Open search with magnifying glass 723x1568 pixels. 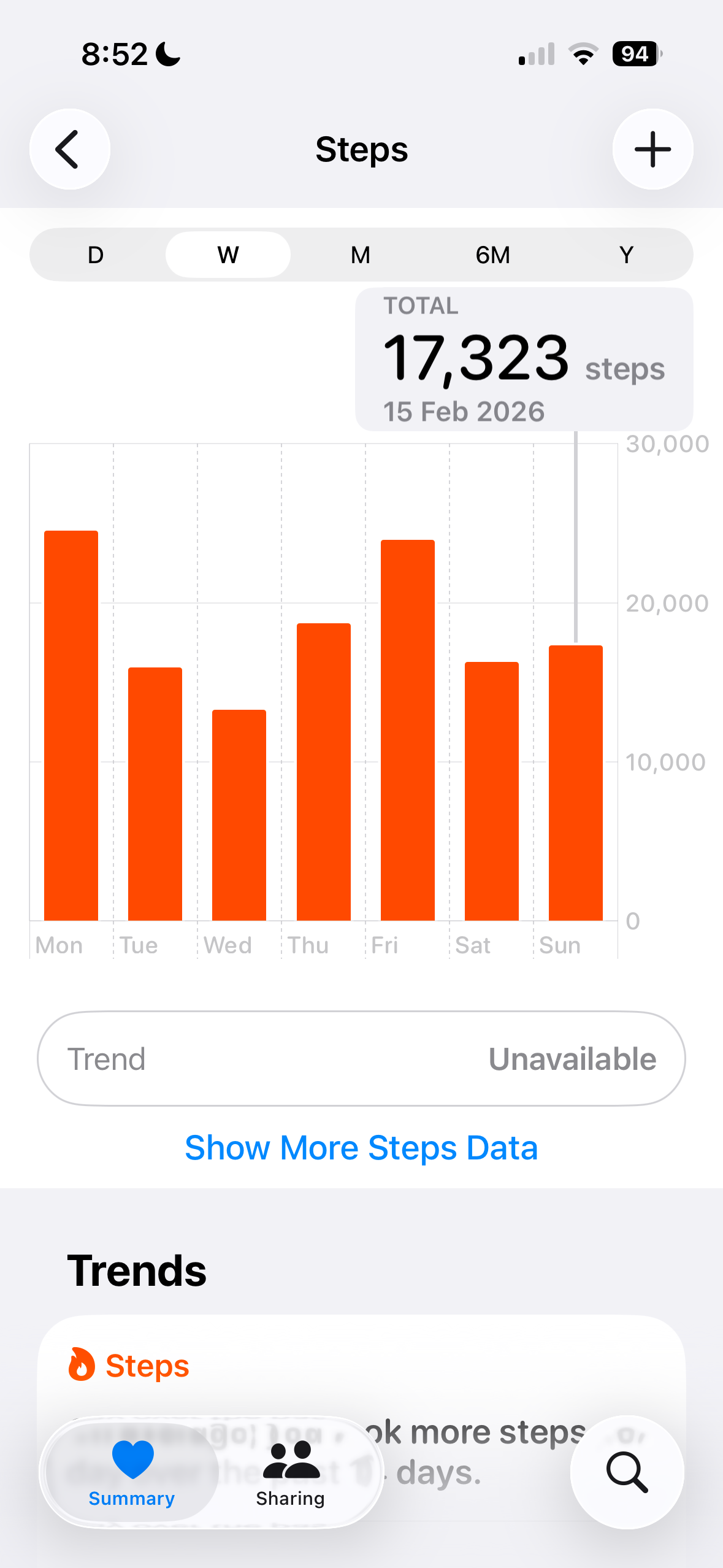point(627,1472)
